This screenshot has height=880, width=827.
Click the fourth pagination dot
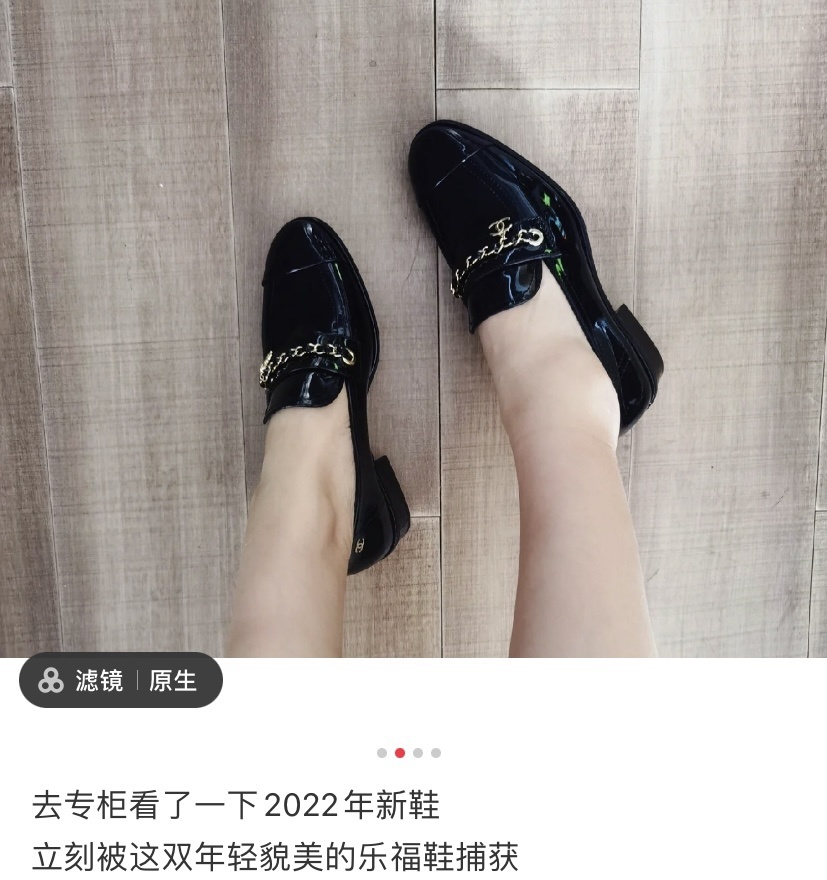point(436,753)
